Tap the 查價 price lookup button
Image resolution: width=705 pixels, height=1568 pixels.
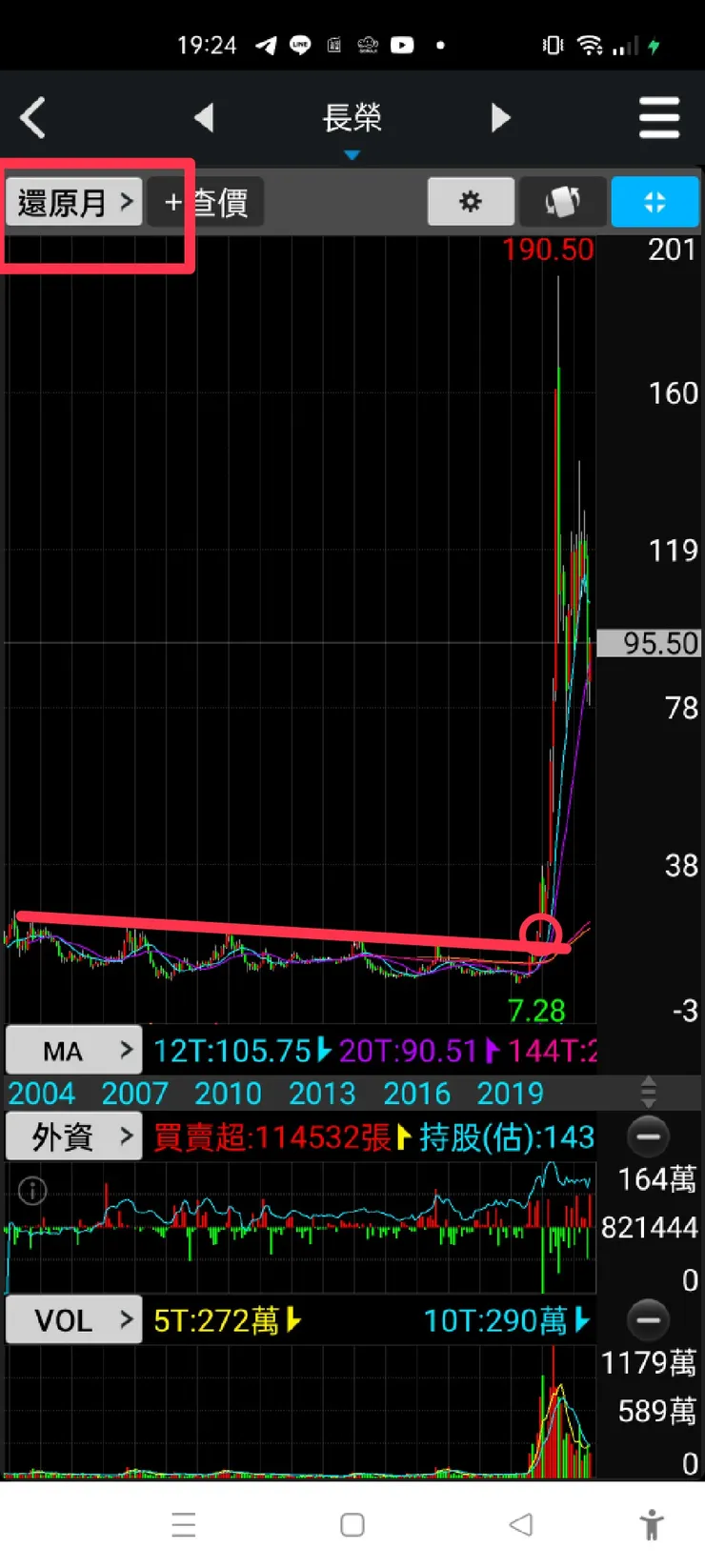[206, 202]
